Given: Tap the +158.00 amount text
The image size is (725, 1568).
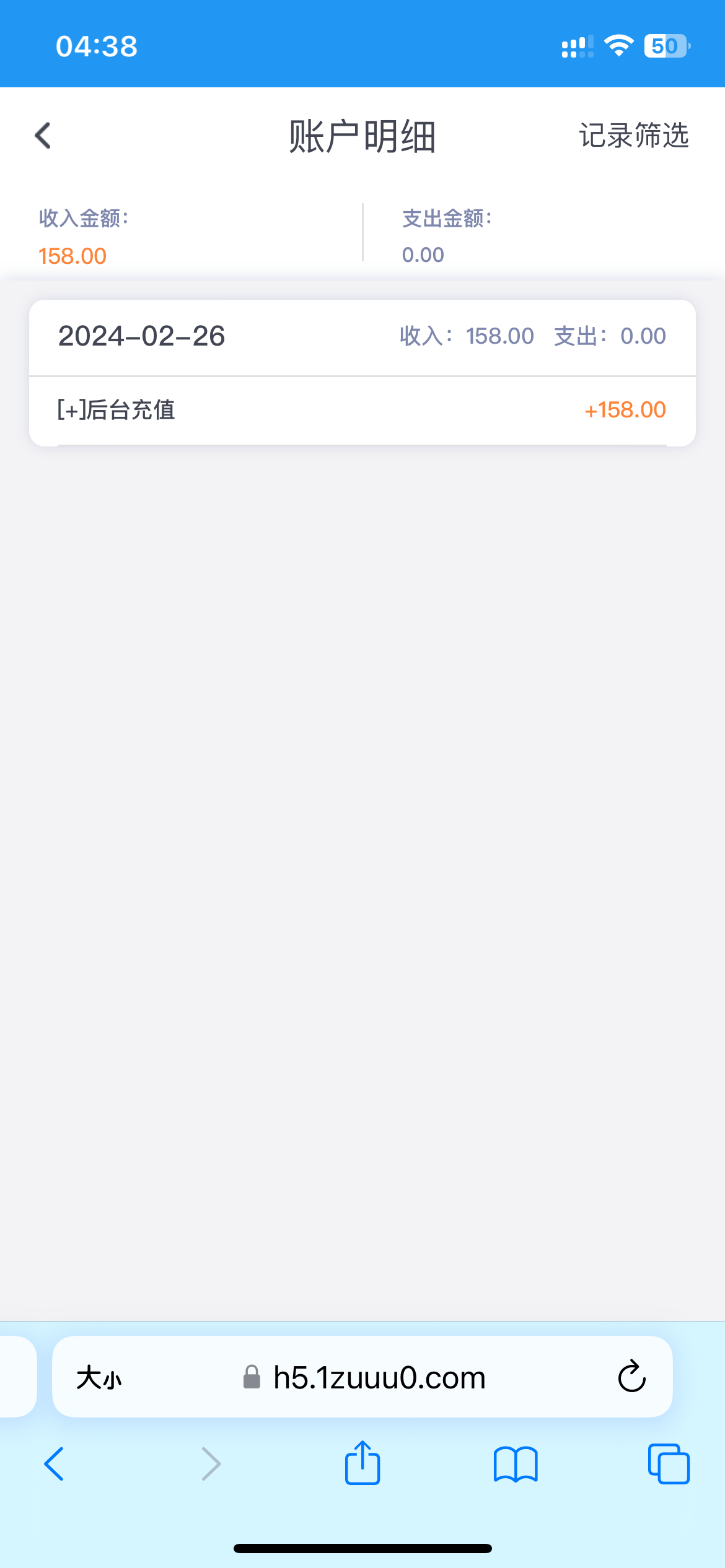Looking at the screenshot, I should [625, 410].
